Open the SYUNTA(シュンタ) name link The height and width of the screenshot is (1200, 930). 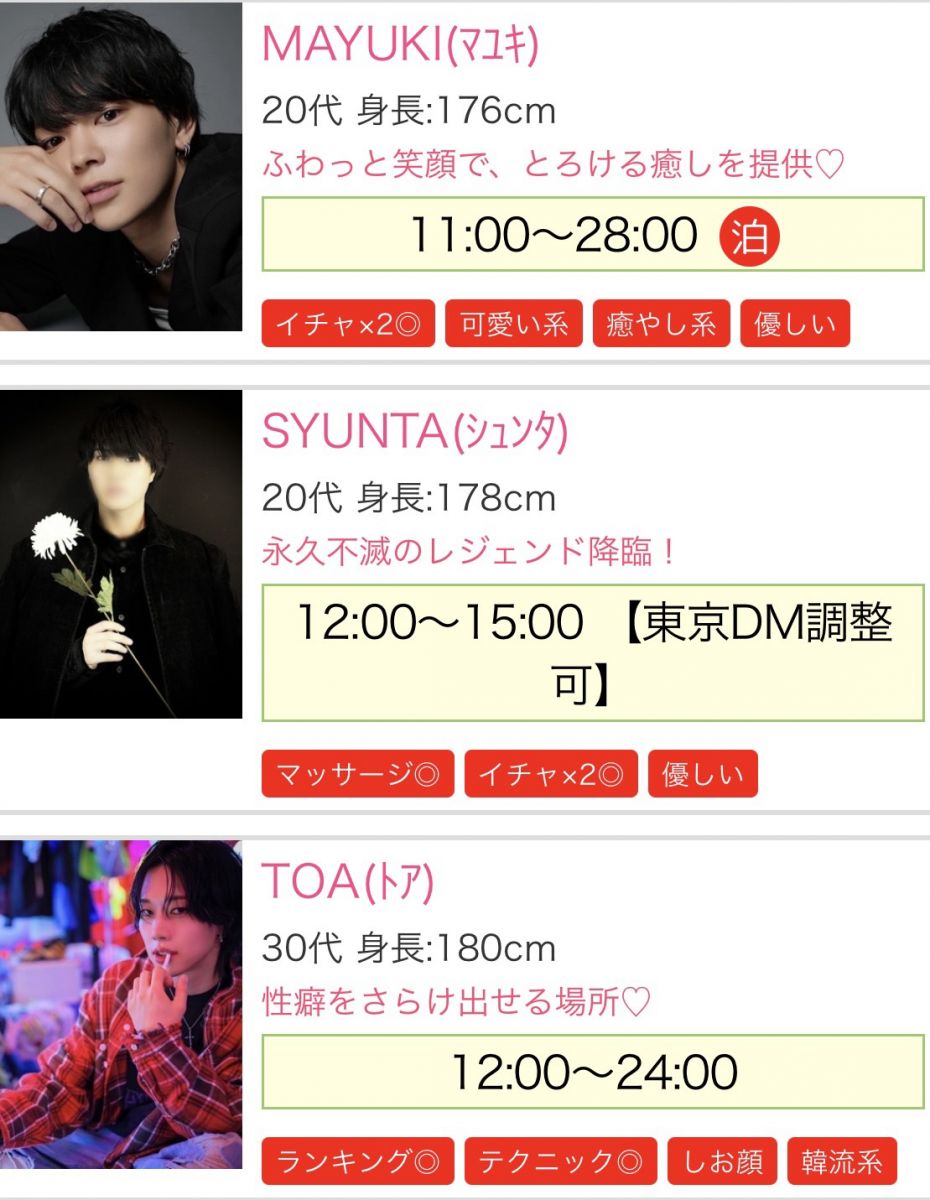(415, 432)
